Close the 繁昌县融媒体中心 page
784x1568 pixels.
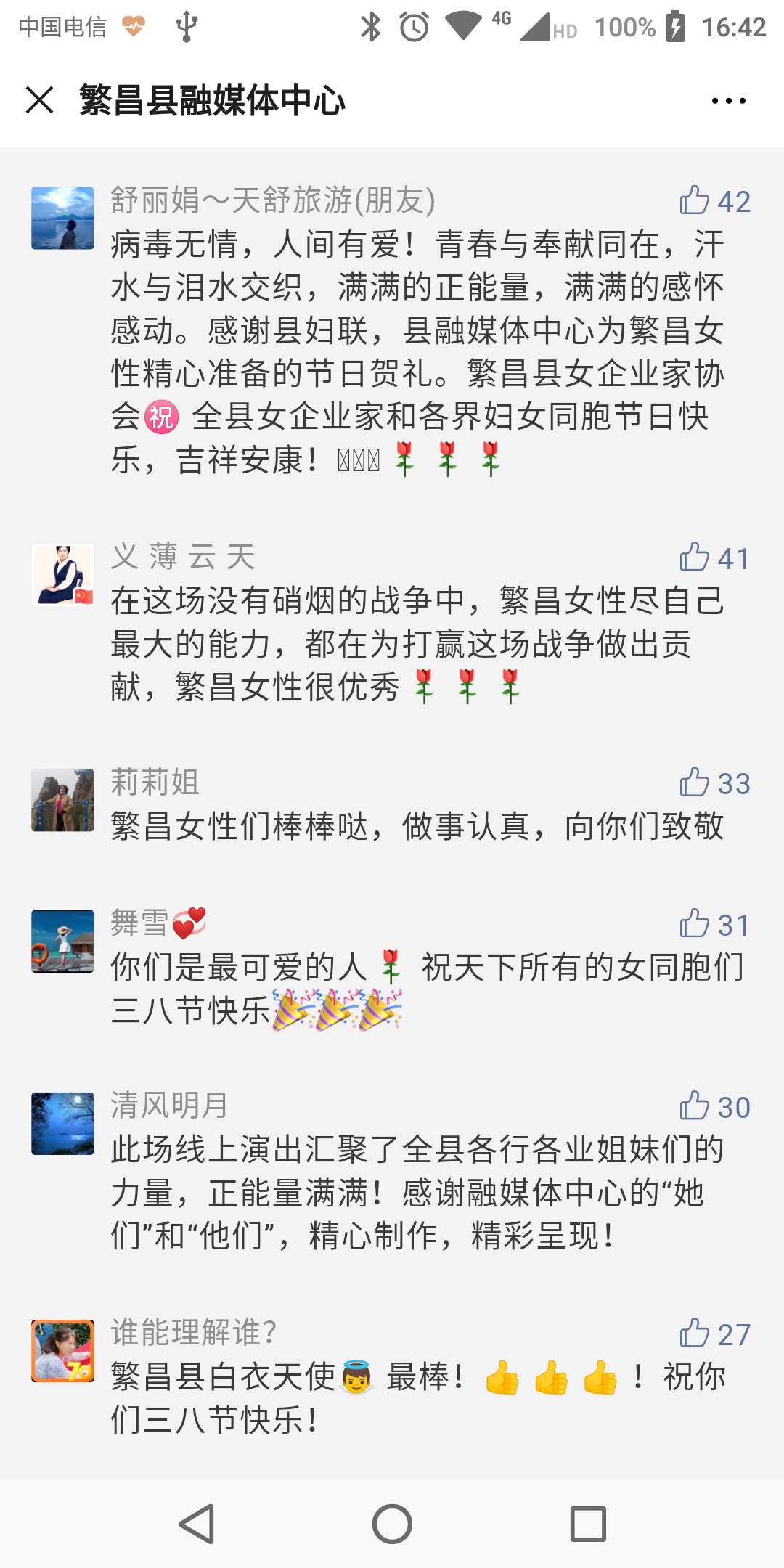pyautogui.click(x=40, y=100)
